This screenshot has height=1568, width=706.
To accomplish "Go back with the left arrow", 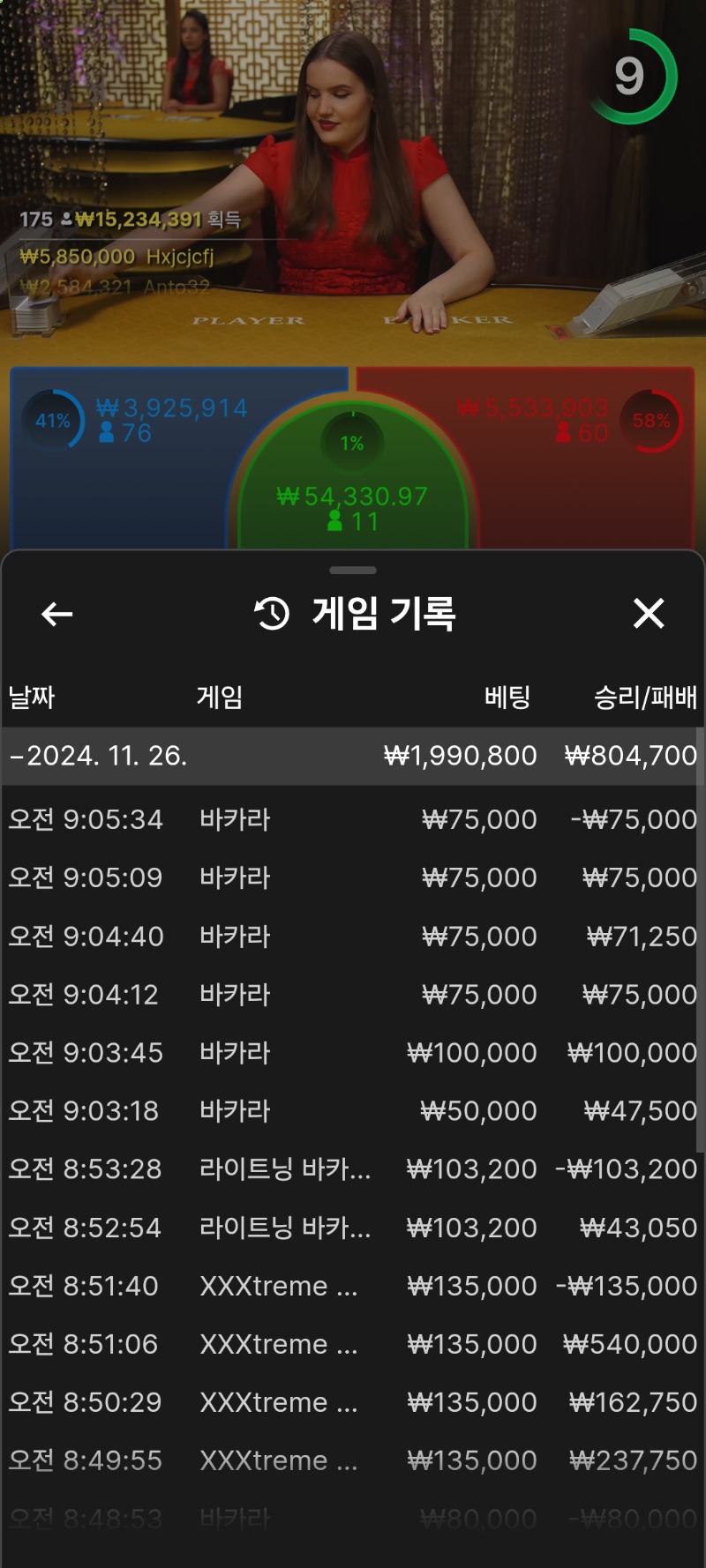I will (x=57, y=614).
